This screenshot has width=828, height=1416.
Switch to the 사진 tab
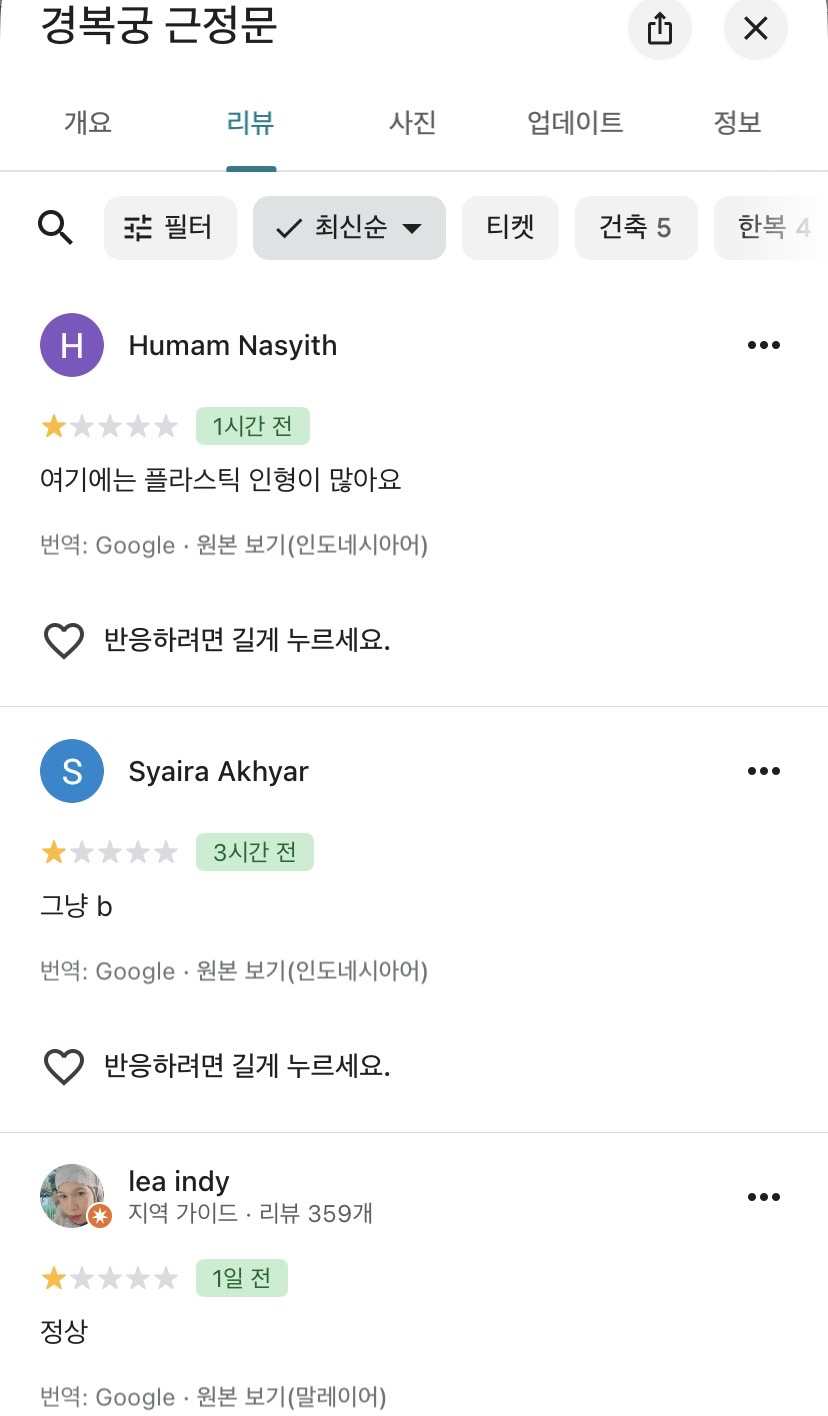point(409,121)
